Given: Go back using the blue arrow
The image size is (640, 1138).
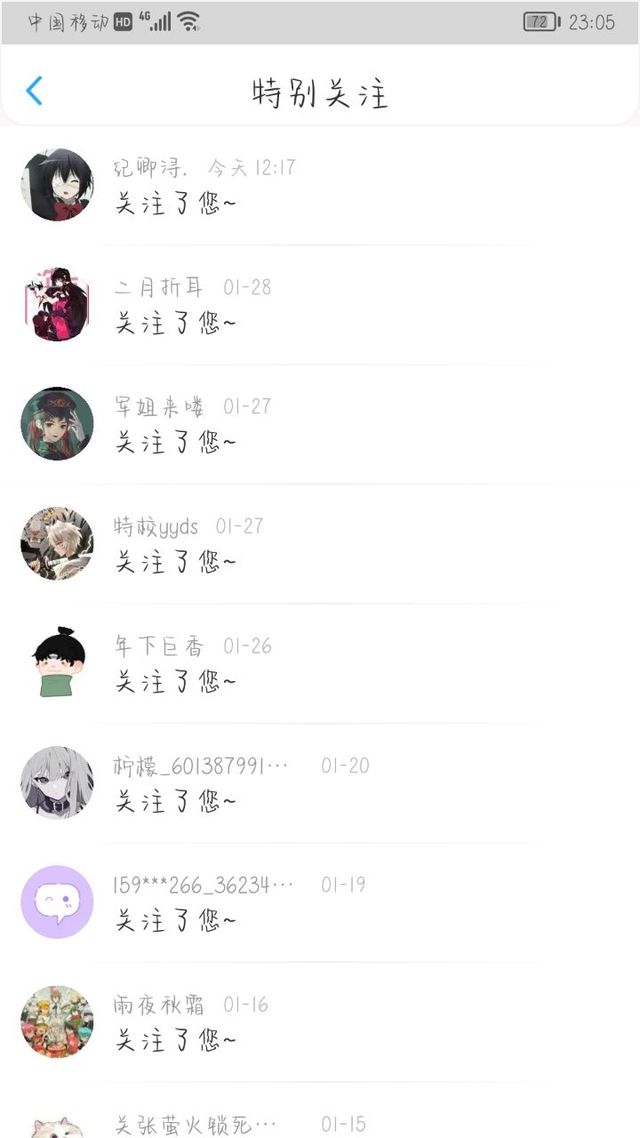Looking at the screenshot, I should (x=34, y=91).
